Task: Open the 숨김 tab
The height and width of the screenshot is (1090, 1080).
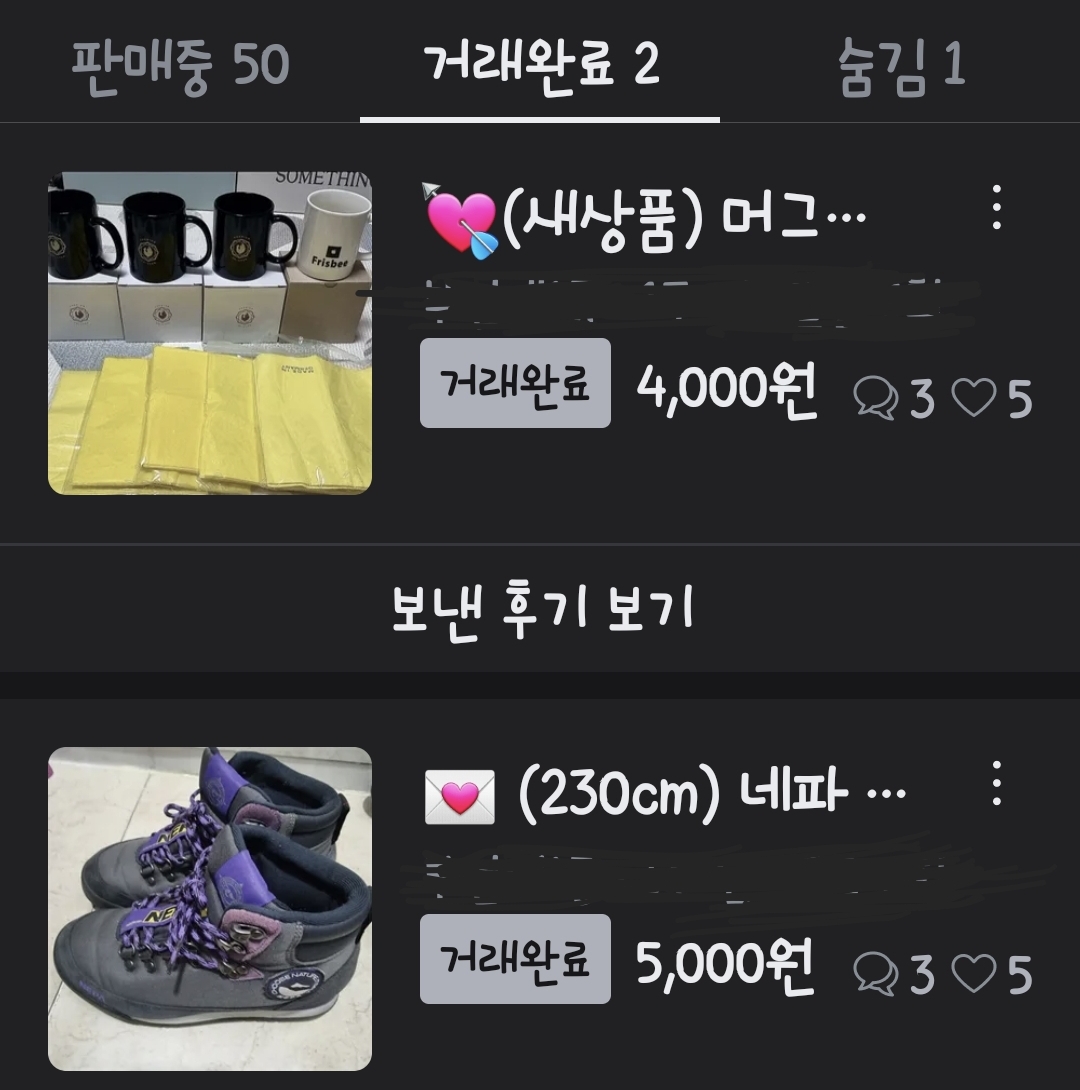Action: (x=901, y=65)
